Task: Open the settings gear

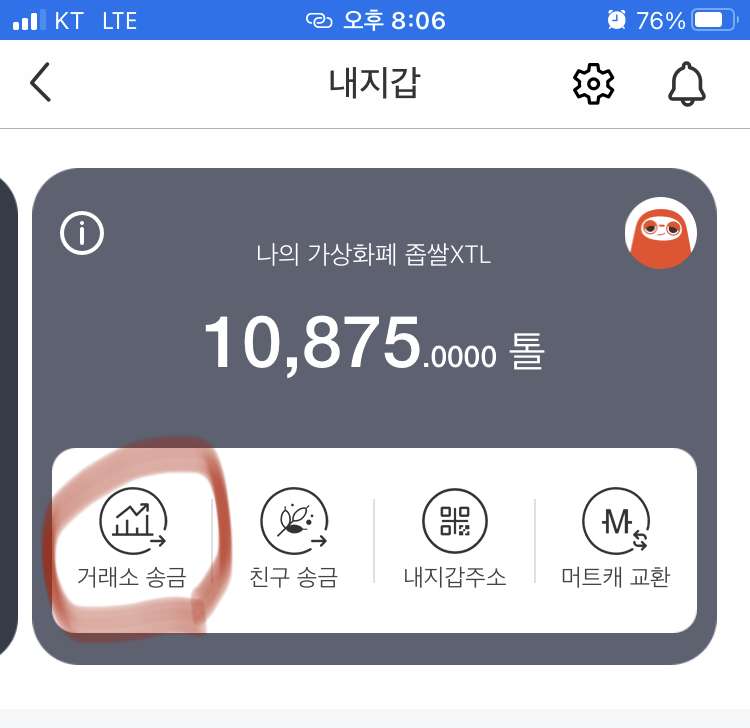Action: 593,84
